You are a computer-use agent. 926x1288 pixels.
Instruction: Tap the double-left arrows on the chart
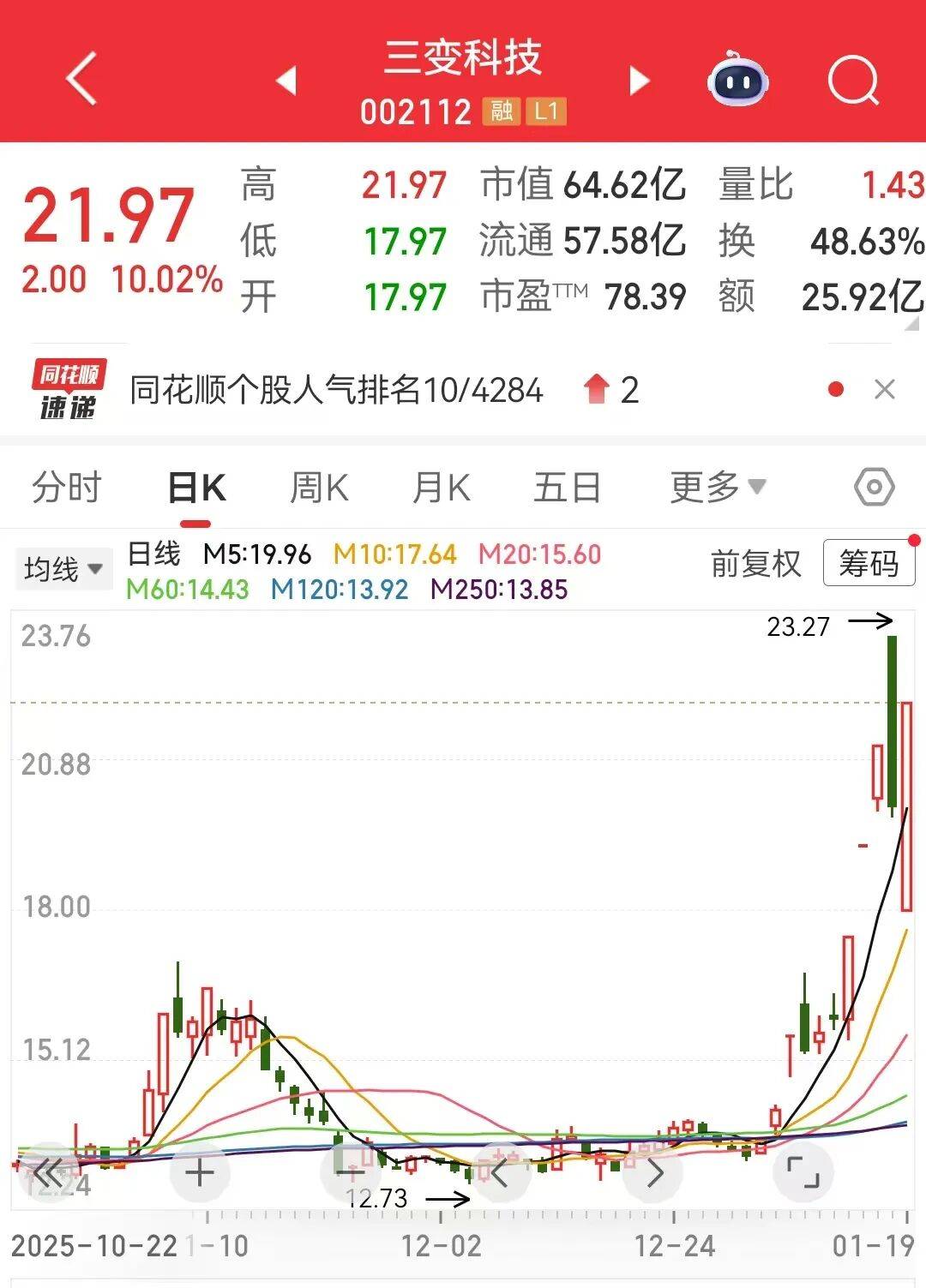[x=50, y=1161]
